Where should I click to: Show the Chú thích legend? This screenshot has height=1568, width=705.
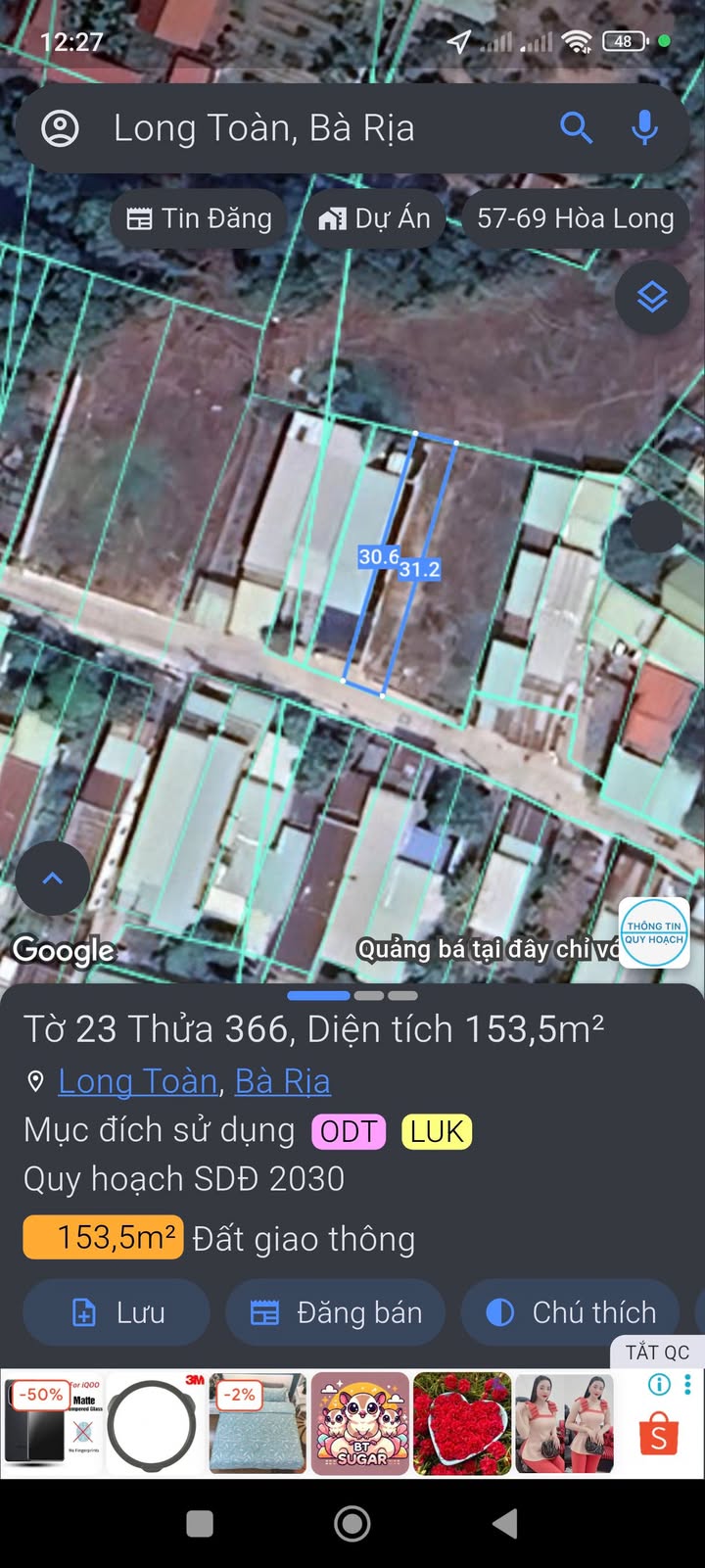point(572,1312)
